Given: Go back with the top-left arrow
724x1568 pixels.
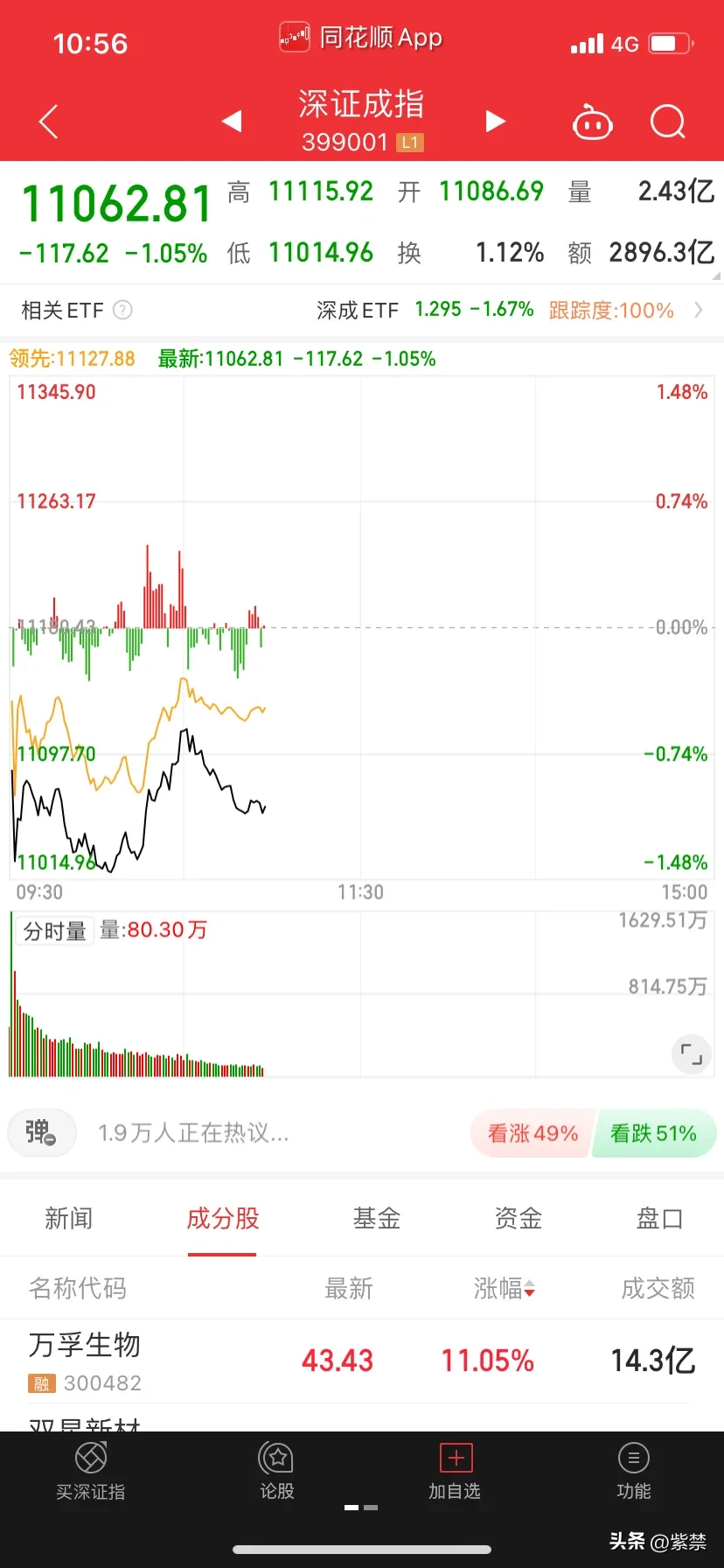Looking at the screenshot, I should [x=49, y=122].
